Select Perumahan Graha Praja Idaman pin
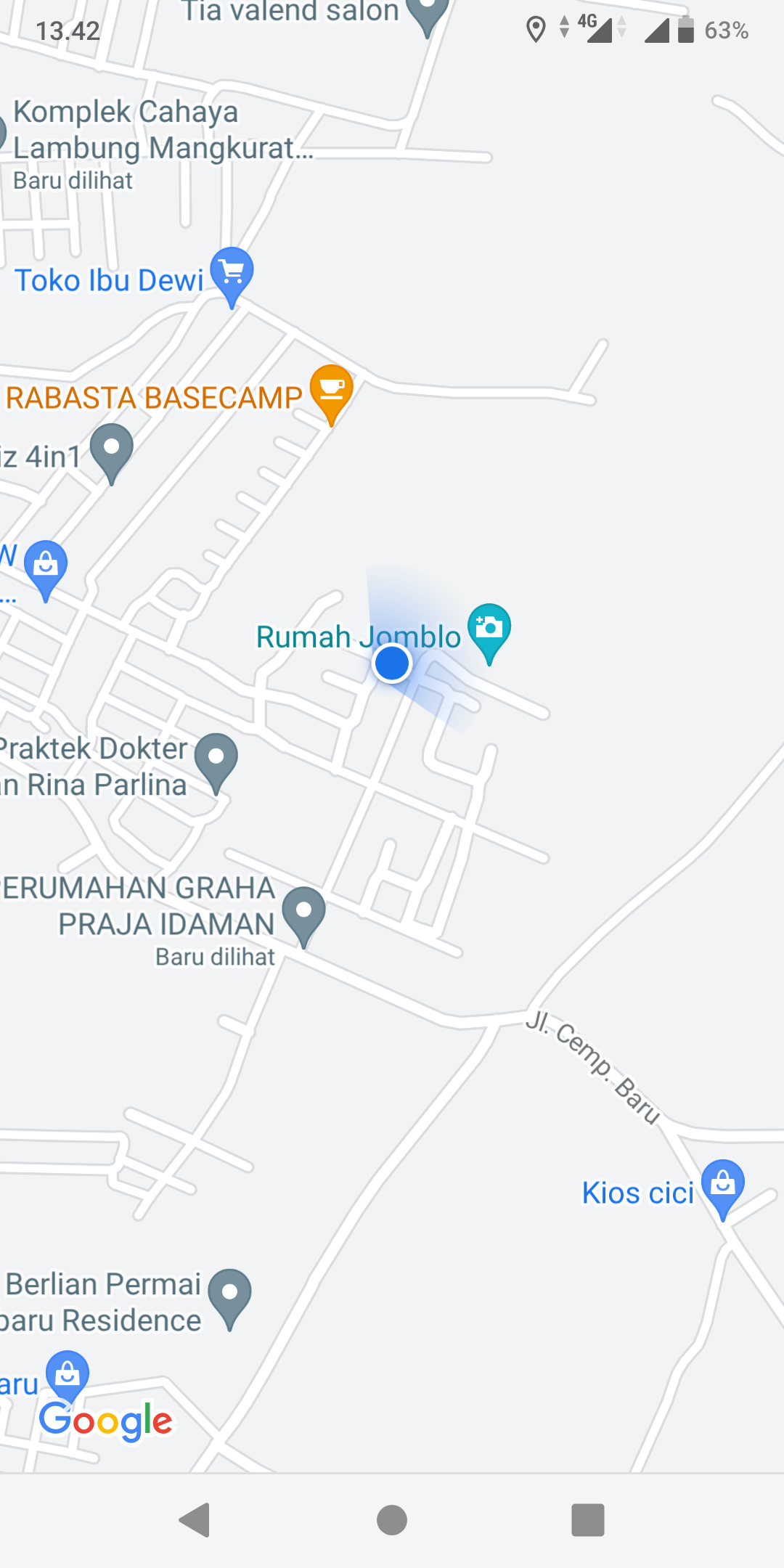This screenshot has height=1568, width=784. pyautogui.click(x=303, y=912)
